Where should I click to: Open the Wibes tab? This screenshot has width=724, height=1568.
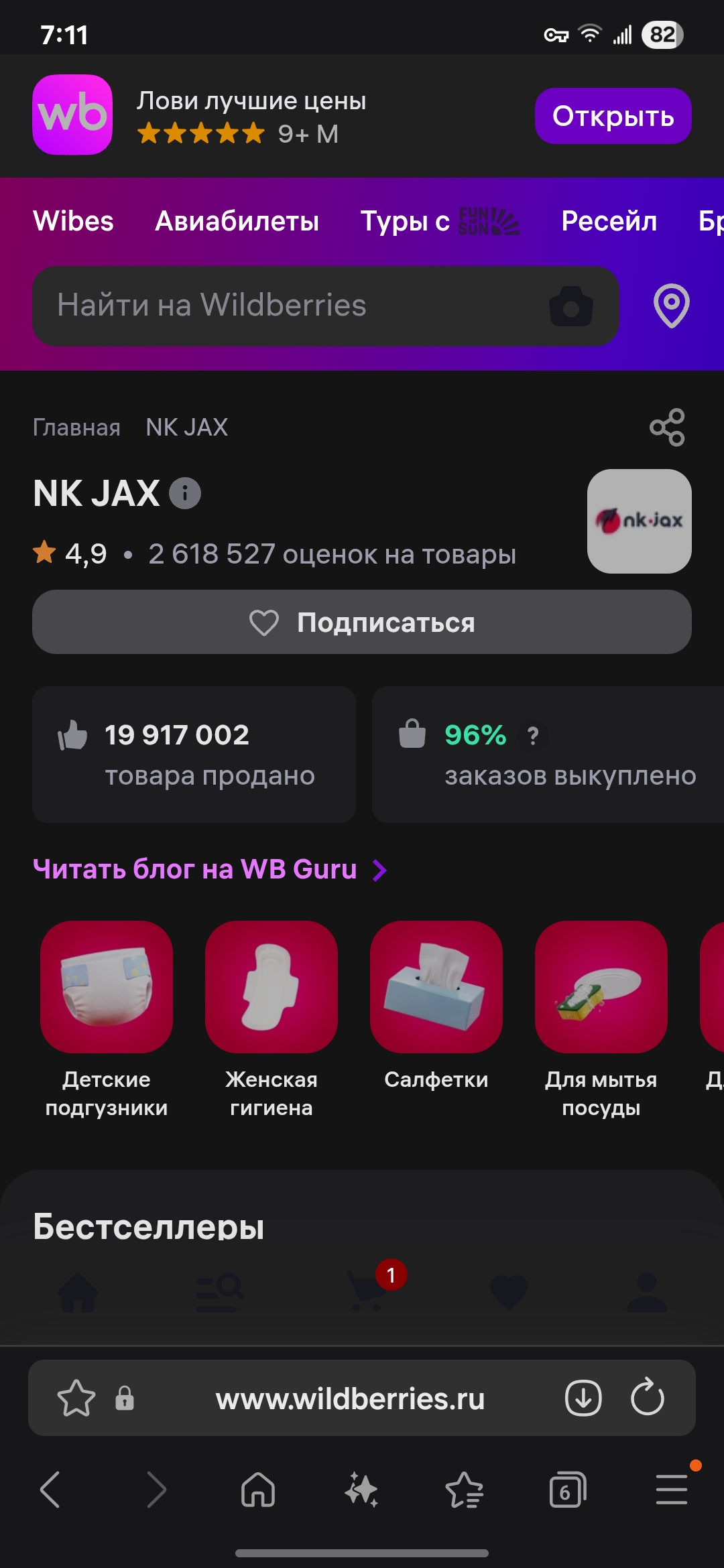click(74, 221)
